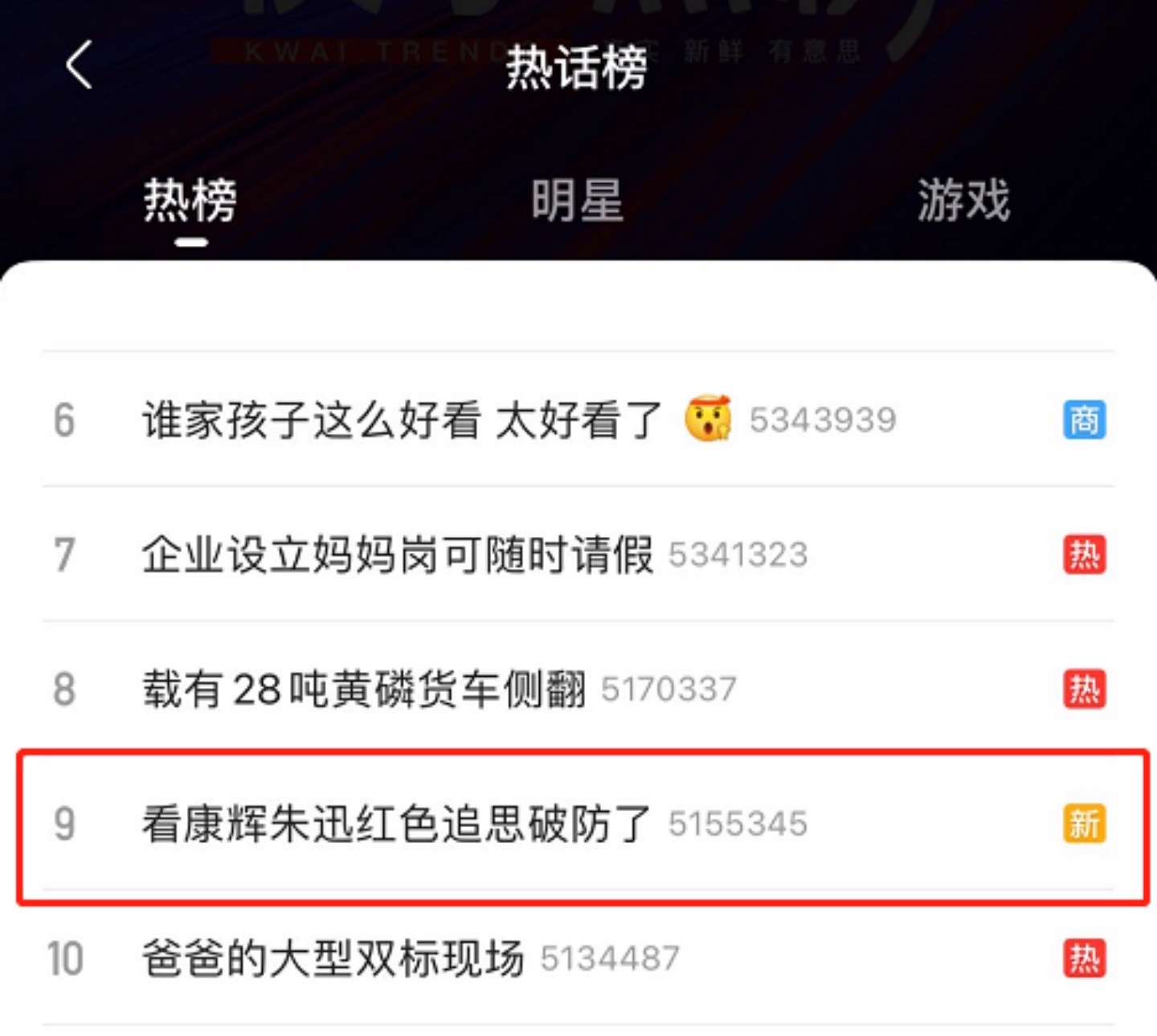
Task: Switch to the 明星 tab
Action: coord(577,200)
